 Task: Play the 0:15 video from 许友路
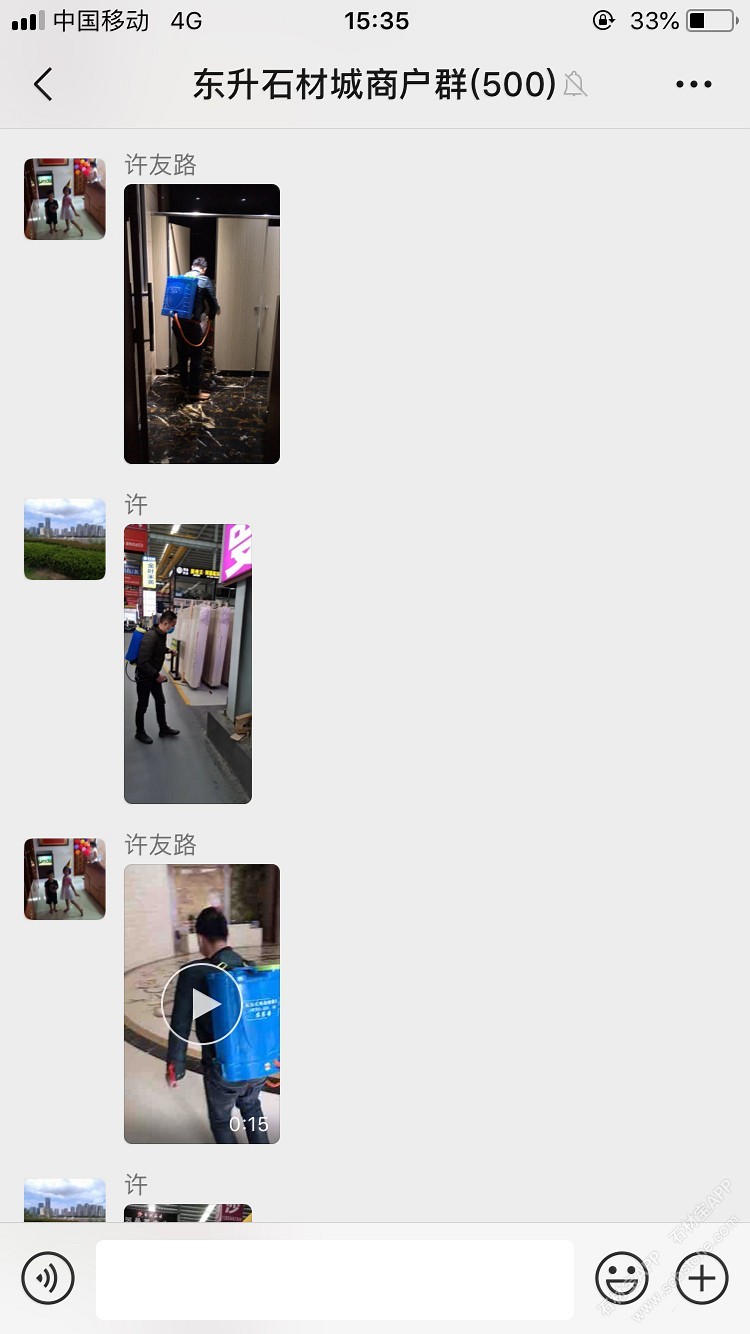point(202,1004)
